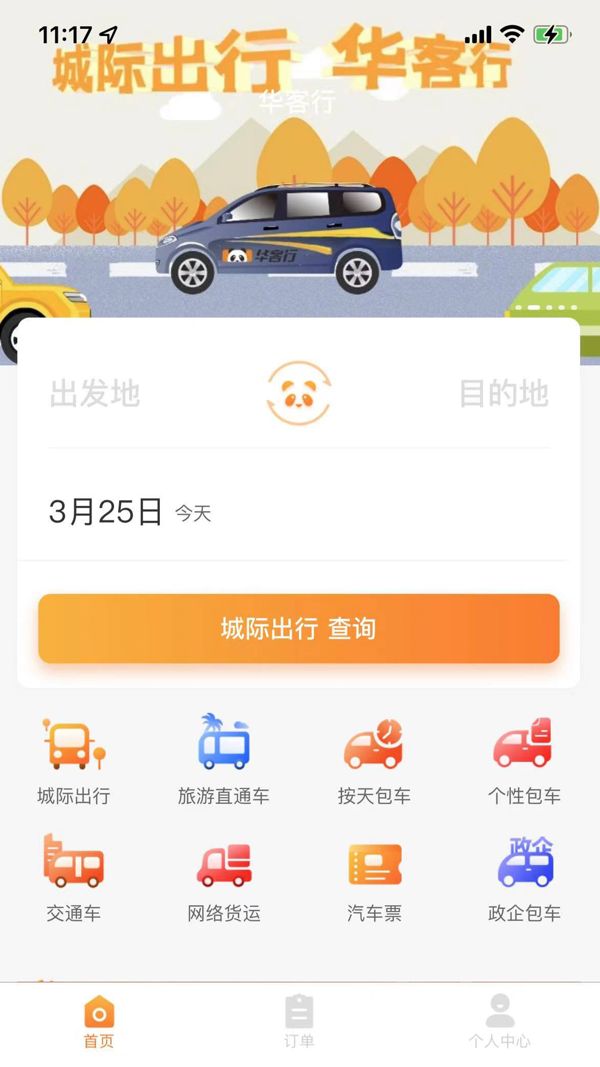Open the 城际出行 service
Viewport: 600px width, 1067px height.
(74, 760)
